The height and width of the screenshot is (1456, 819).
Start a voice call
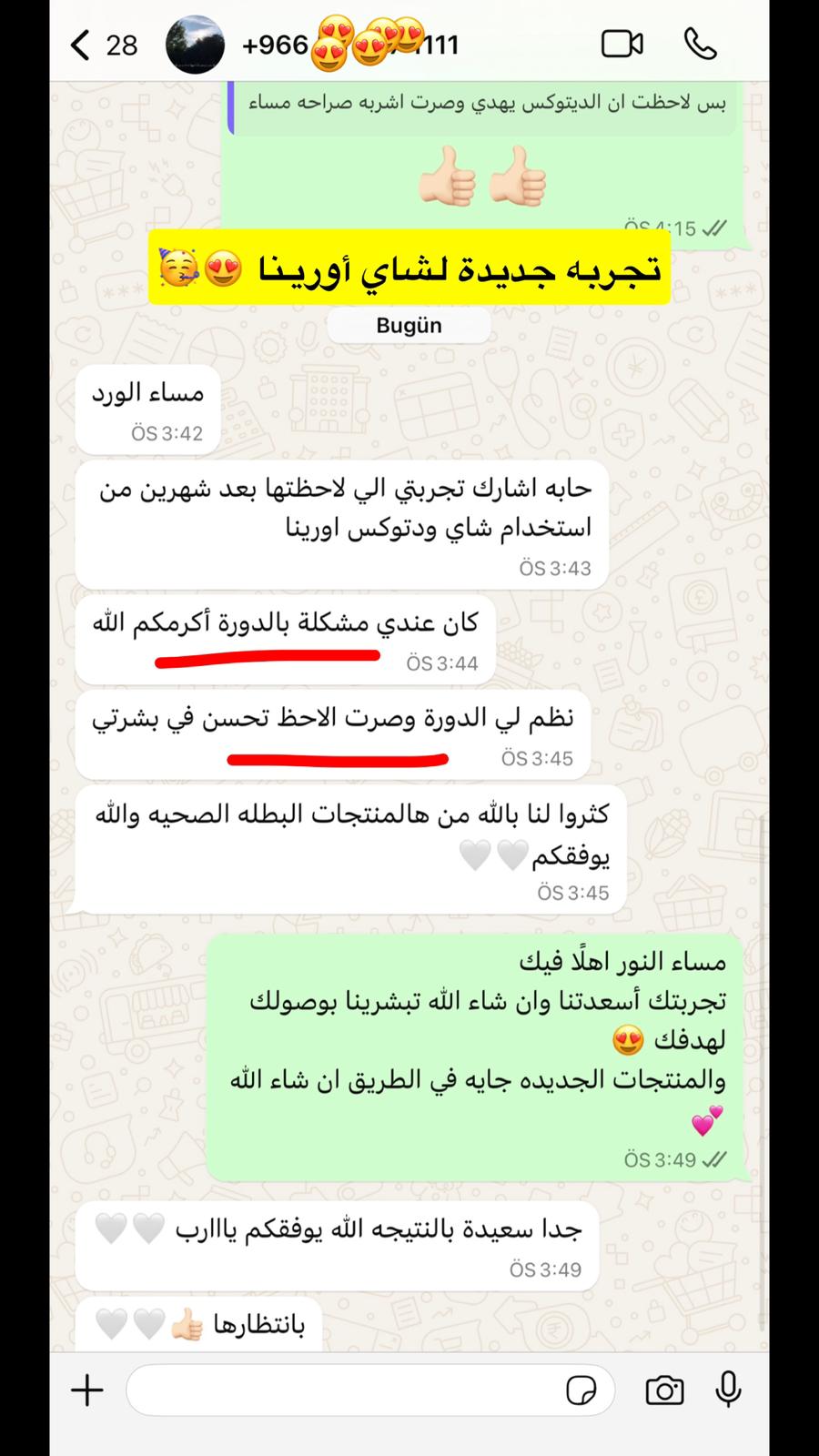pyautogui.click(x=700, y=44)
